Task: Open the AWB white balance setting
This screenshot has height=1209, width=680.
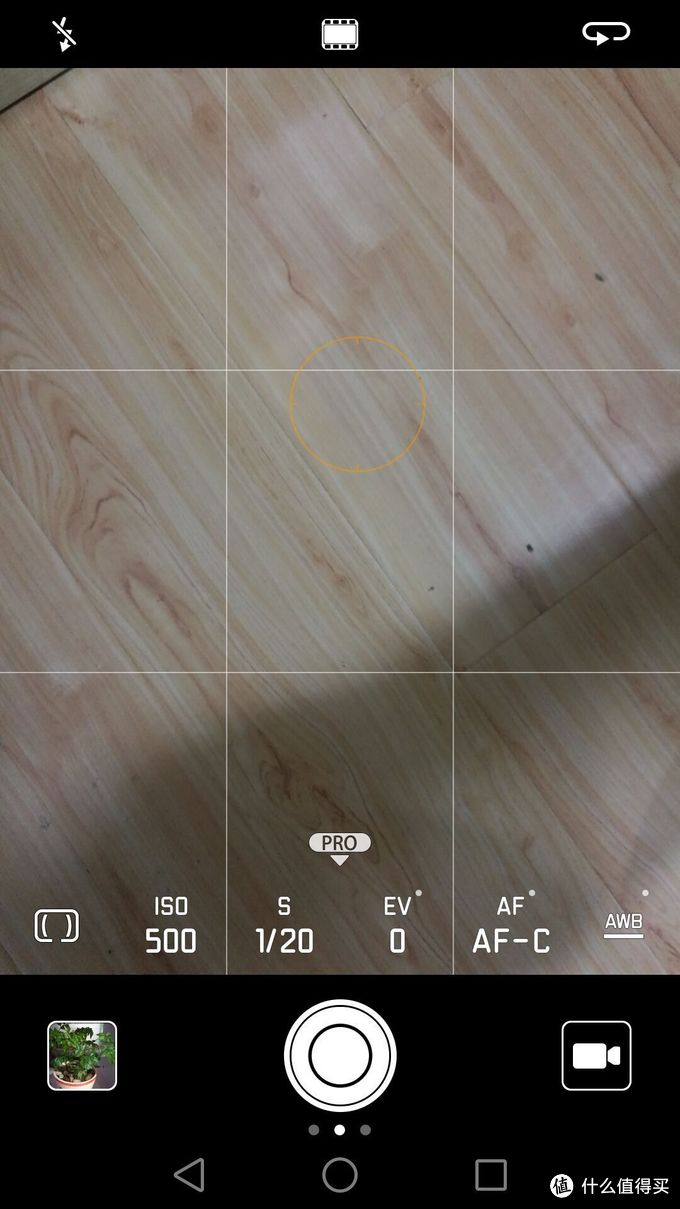Action: pos(623,924)
